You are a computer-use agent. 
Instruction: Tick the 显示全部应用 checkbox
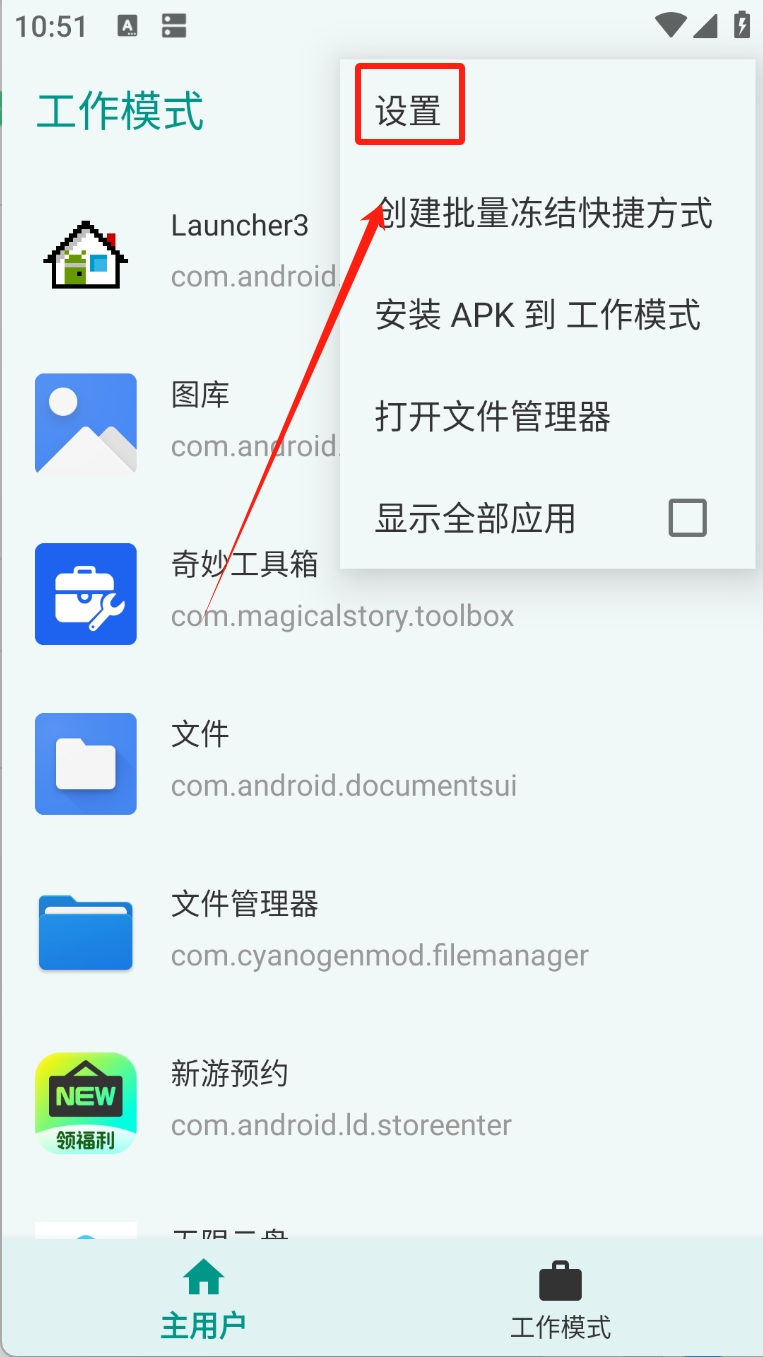[687, 518]
